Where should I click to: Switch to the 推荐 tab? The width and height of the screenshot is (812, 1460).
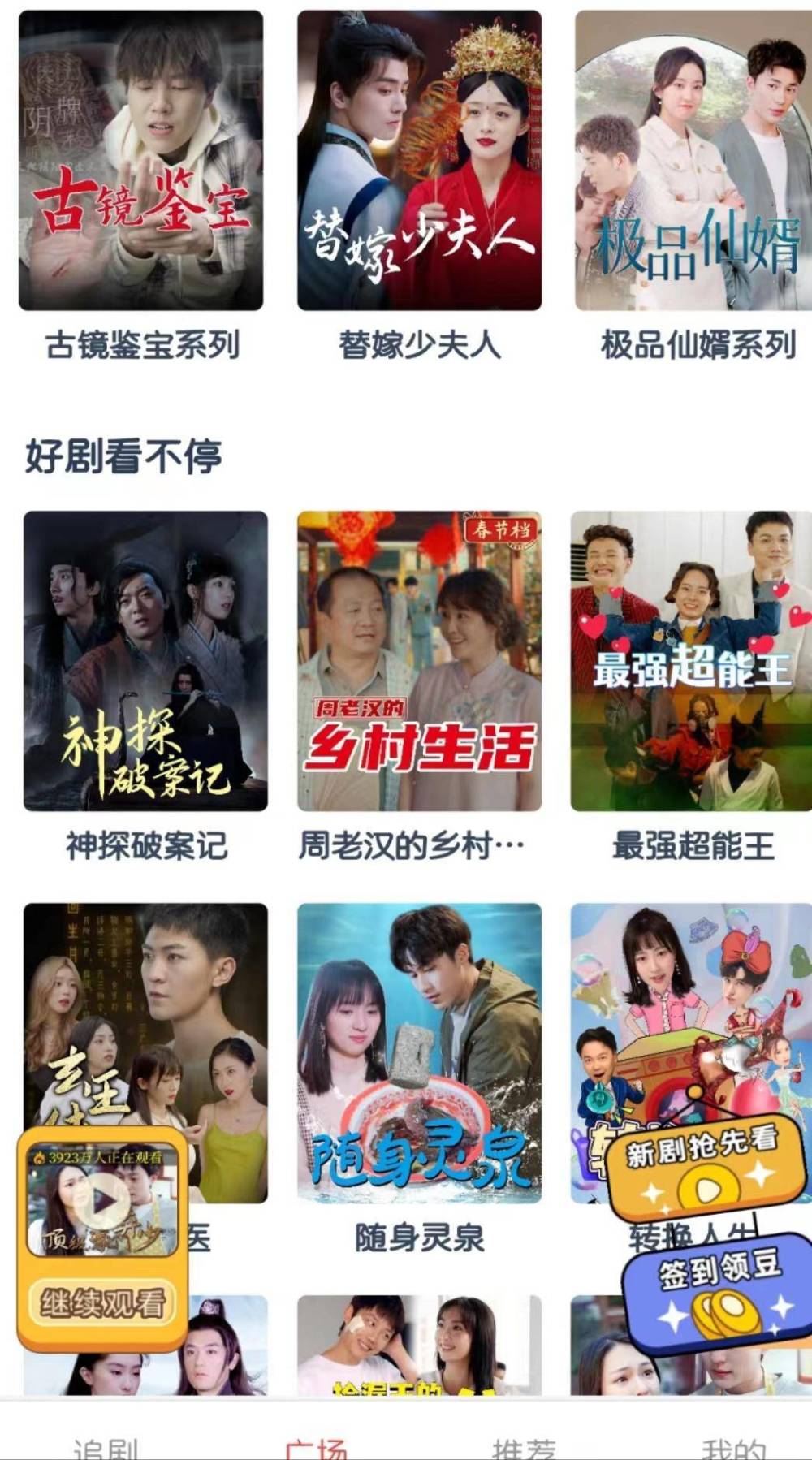point(525,1449)
